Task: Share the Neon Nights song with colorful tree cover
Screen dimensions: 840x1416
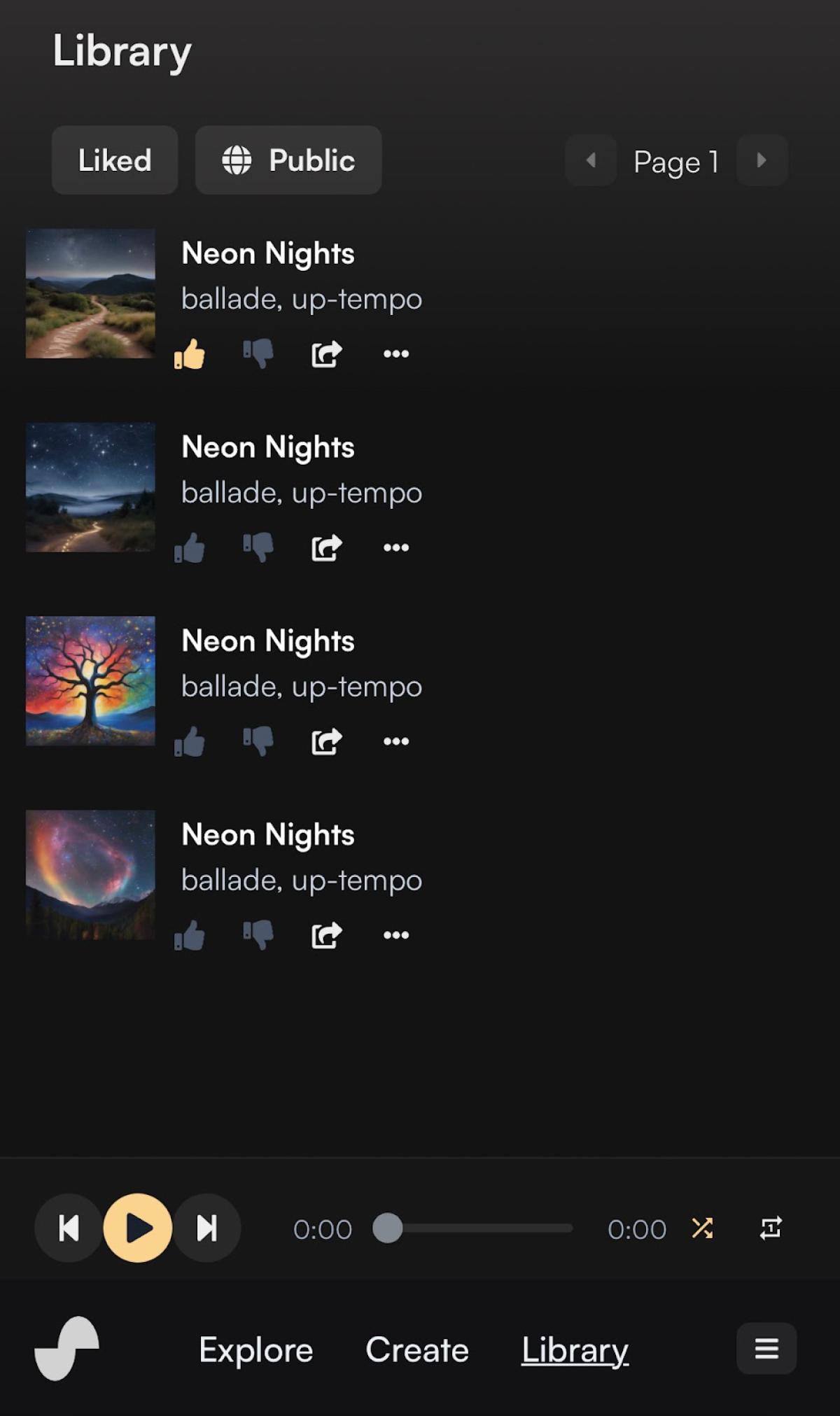Action: pos(326,741)
